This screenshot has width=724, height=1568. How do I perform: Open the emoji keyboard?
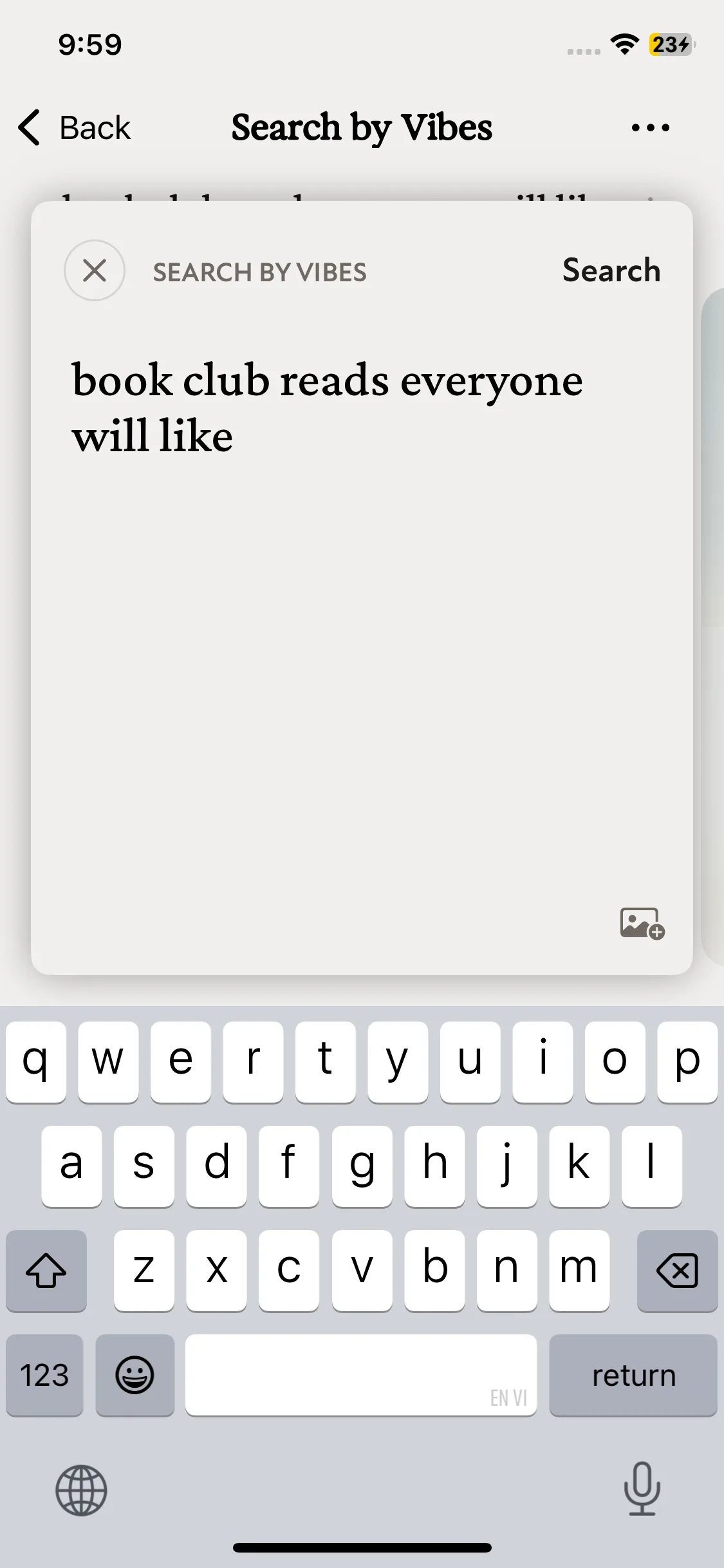(135, 1375)
